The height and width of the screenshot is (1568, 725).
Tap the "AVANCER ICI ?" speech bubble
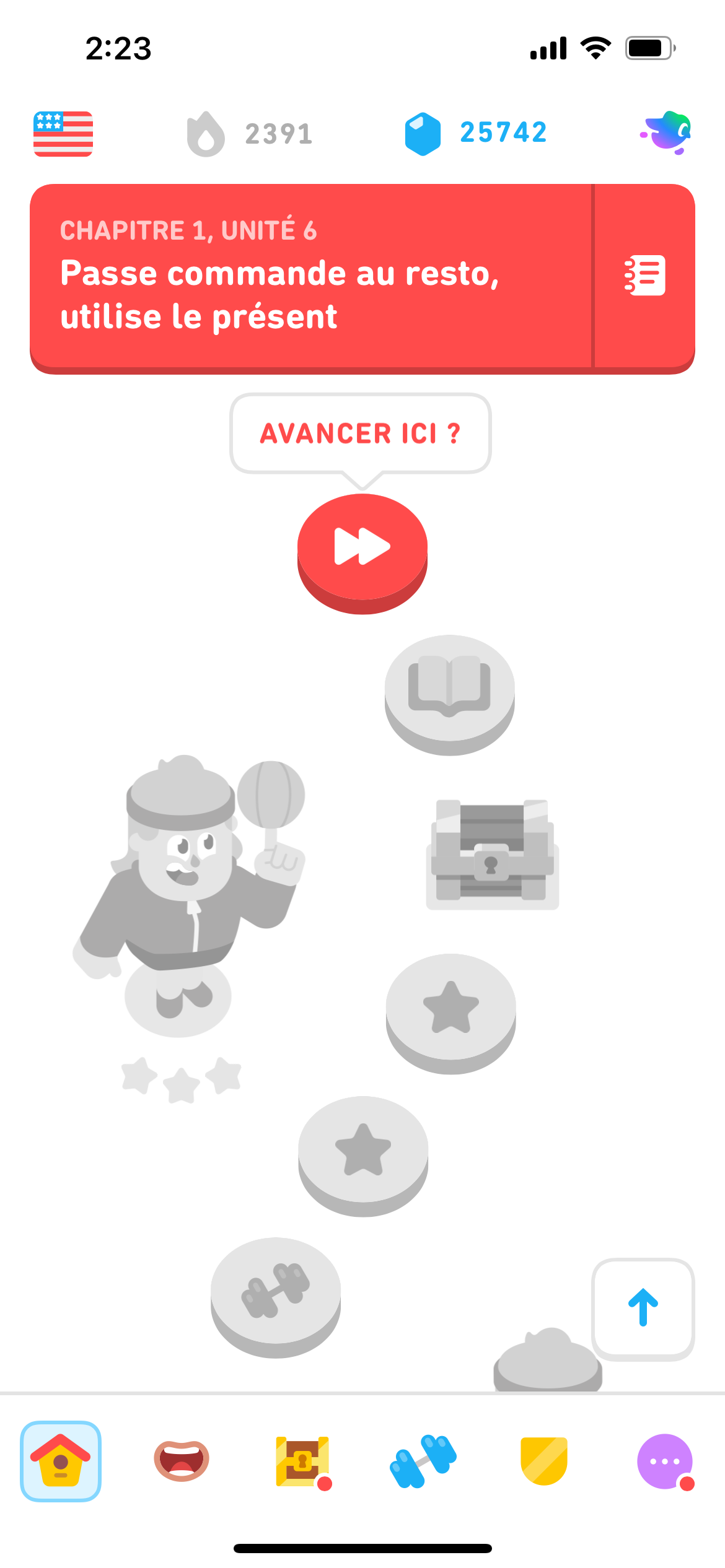click(361, 433)
